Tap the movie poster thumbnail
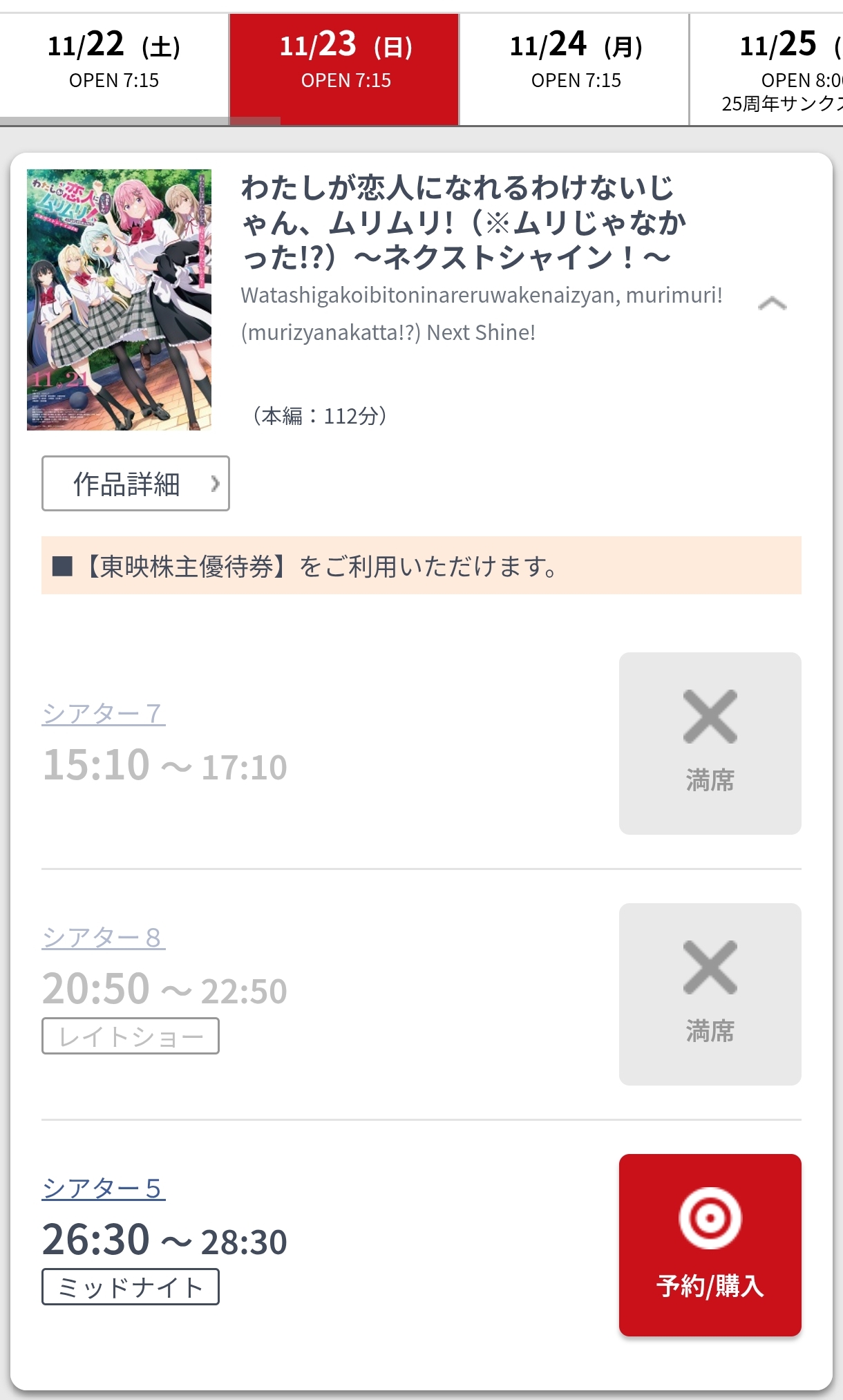Image resolution: width=843 pixels, height=1400 pixels. (119, 300)
